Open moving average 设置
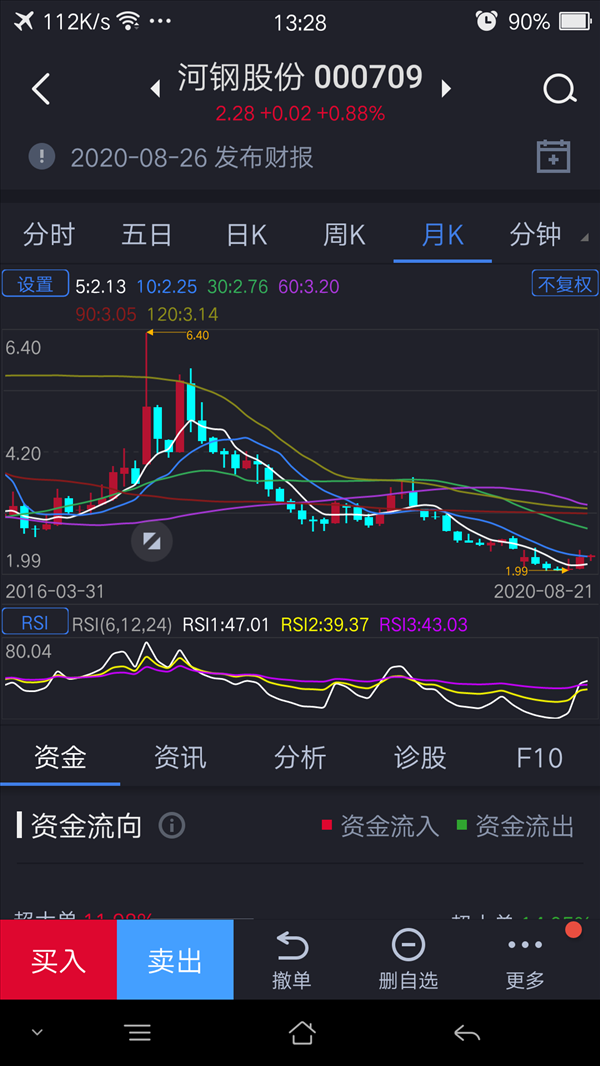 [35, 283]
